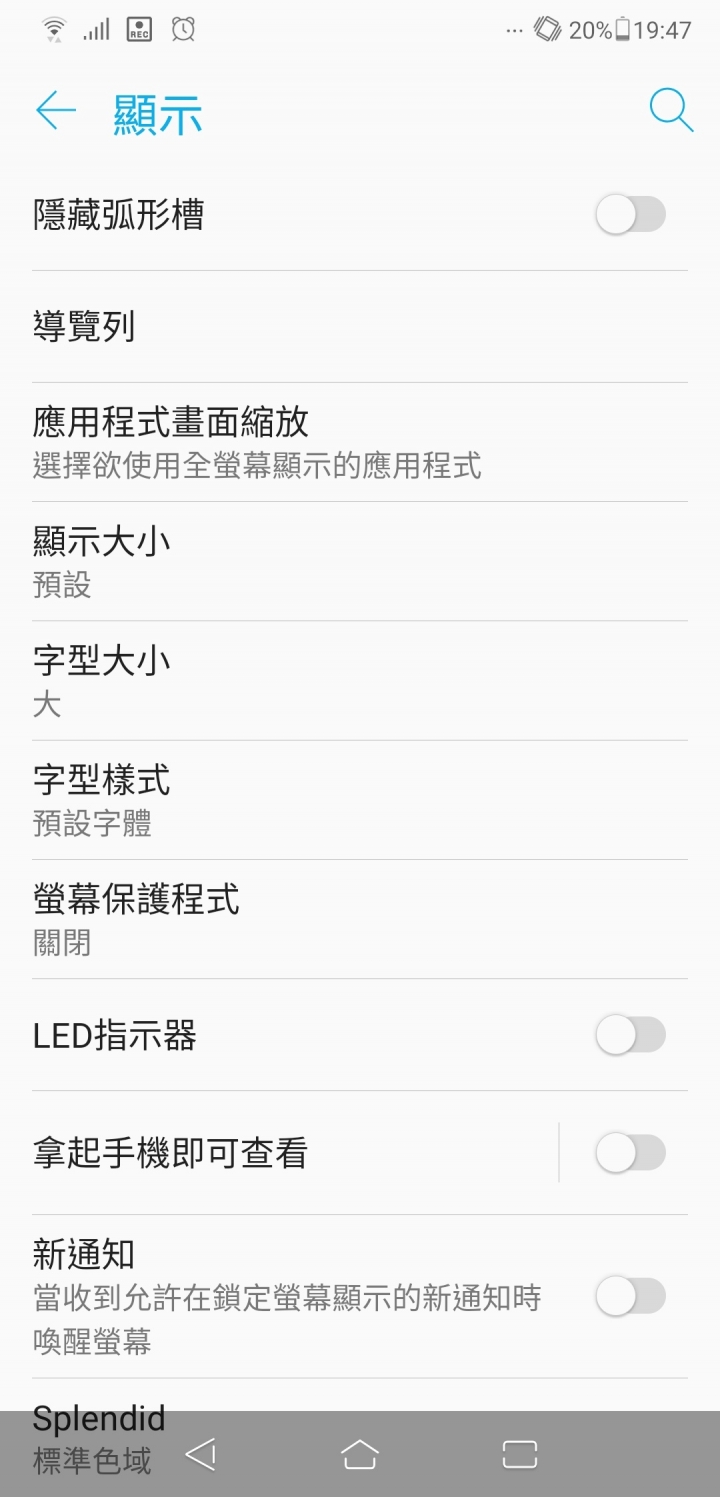The height and width of the screenshot is (1497, 720).
Task: Open 應用程式畫面縮放
Action: 360,442
